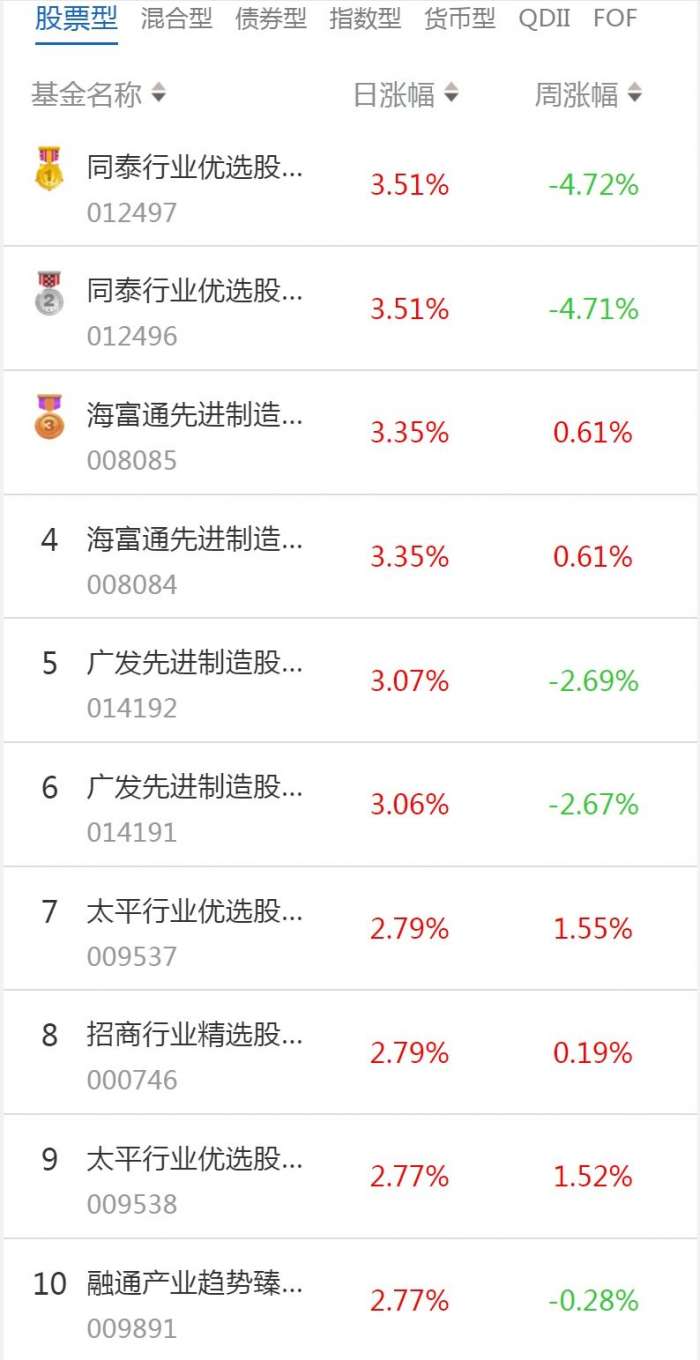Select the FOF tab
This screenshot has height=1360, width=700.
[615, 18]
